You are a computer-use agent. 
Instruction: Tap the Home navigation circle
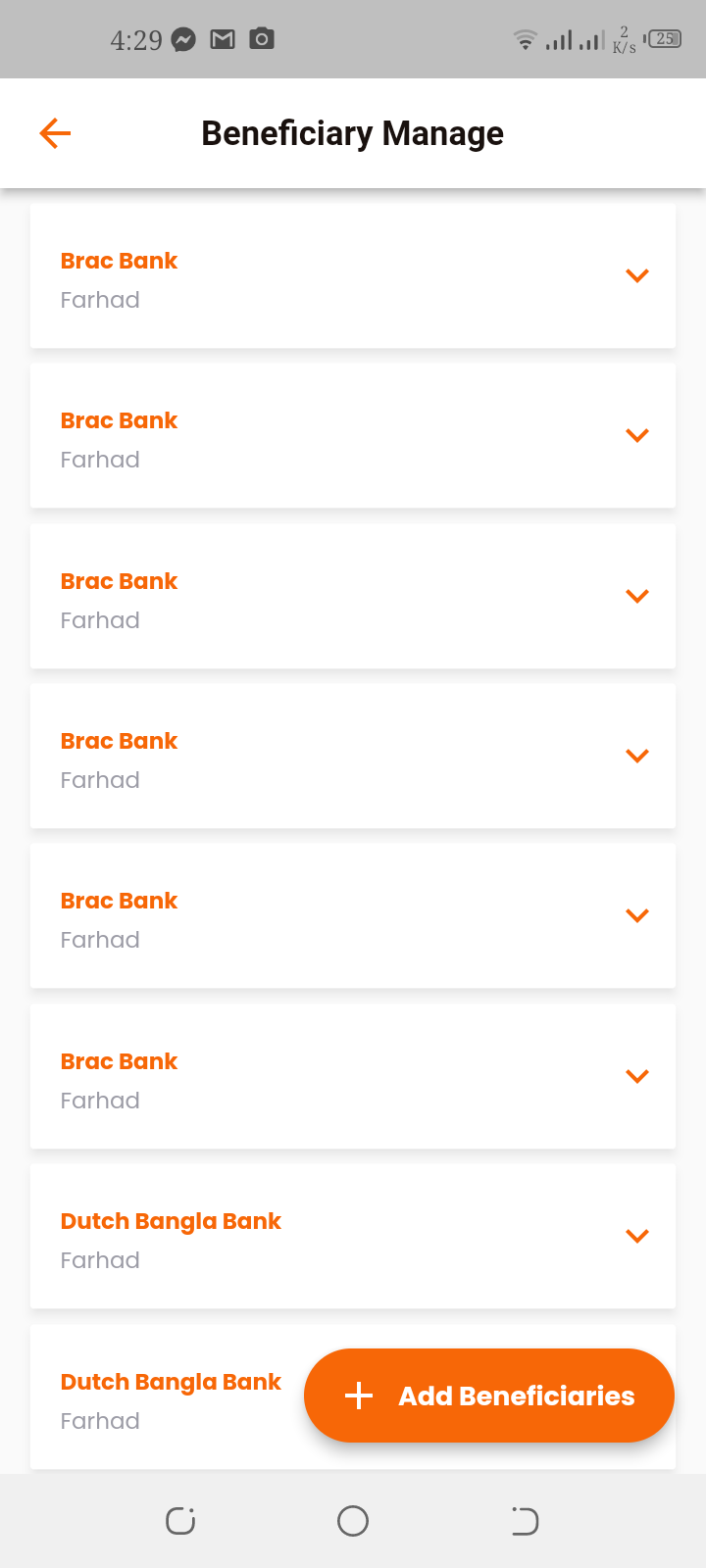pos(352,1521)
